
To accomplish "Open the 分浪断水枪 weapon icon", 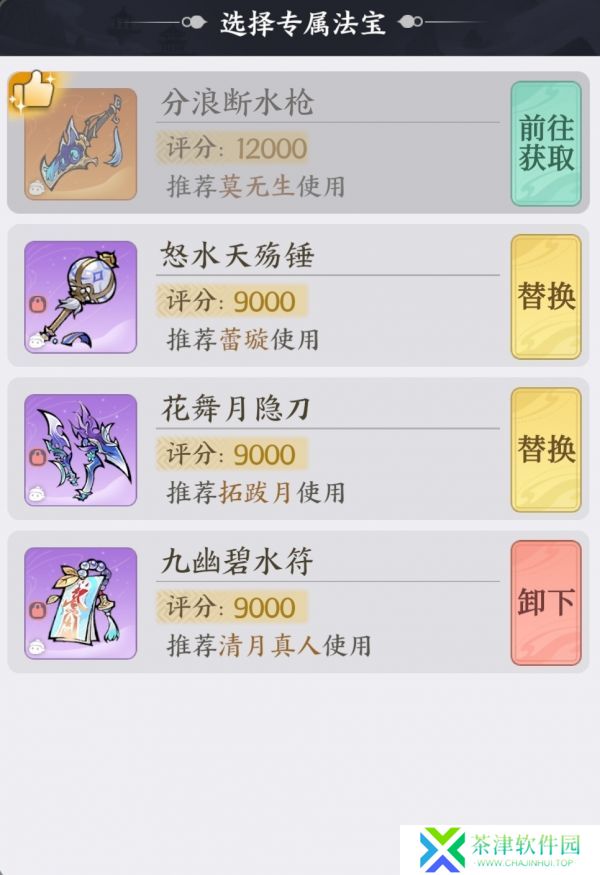I will [x=80, y=144].
